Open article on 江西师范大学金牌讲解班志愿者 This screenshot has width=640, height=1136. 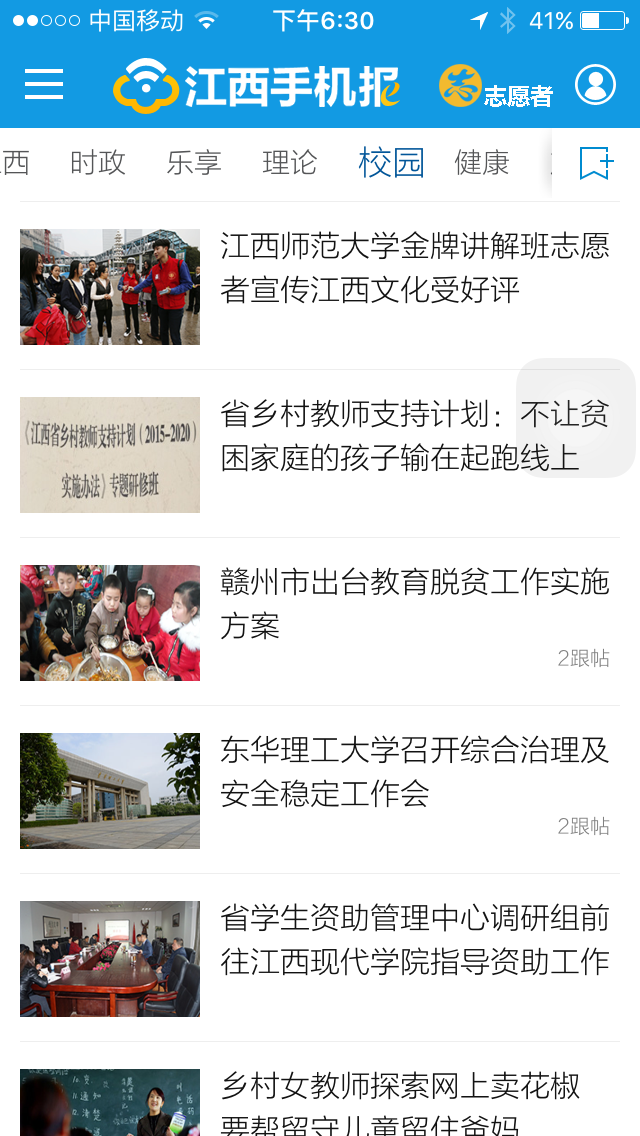coord(414,268)
